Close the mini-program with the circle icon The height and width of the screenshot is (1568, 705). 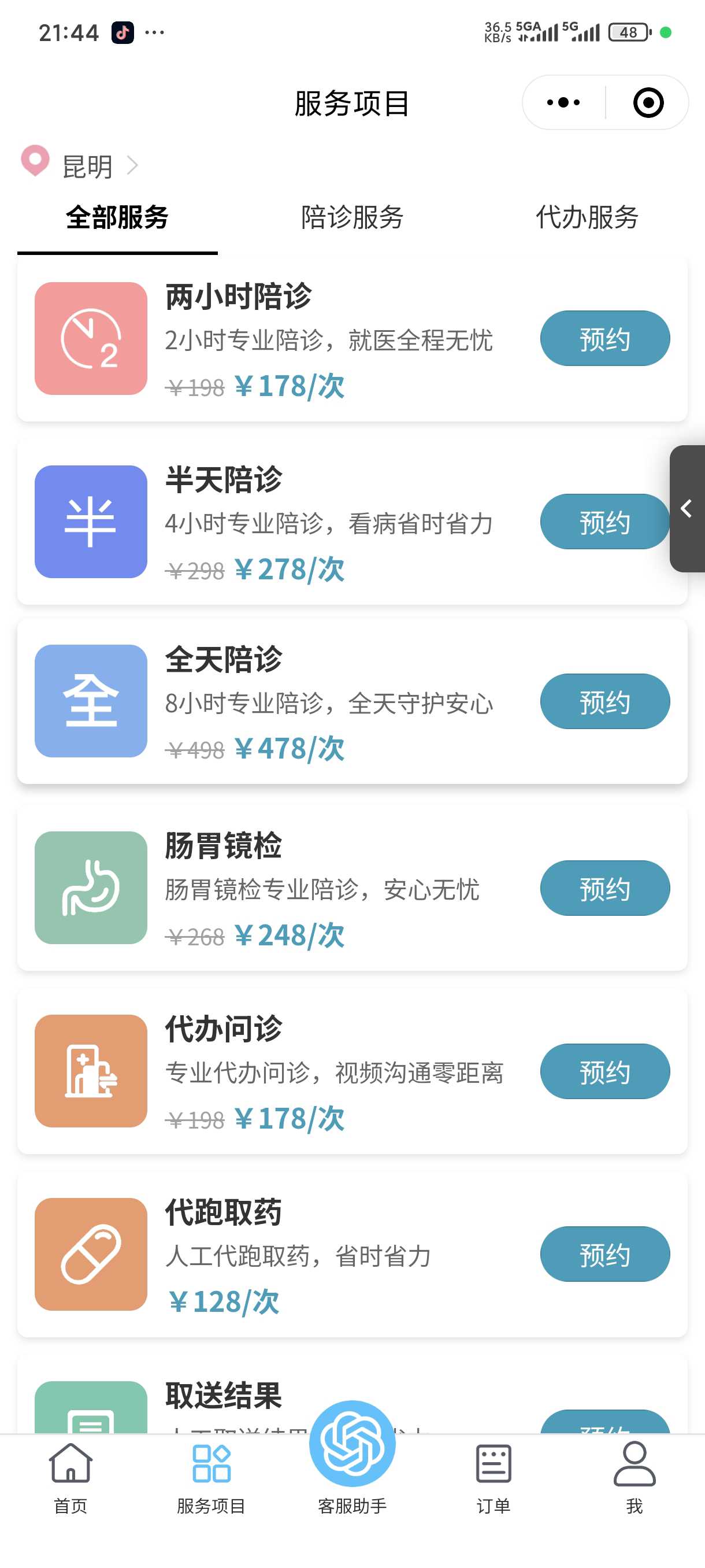click(648, 102)
